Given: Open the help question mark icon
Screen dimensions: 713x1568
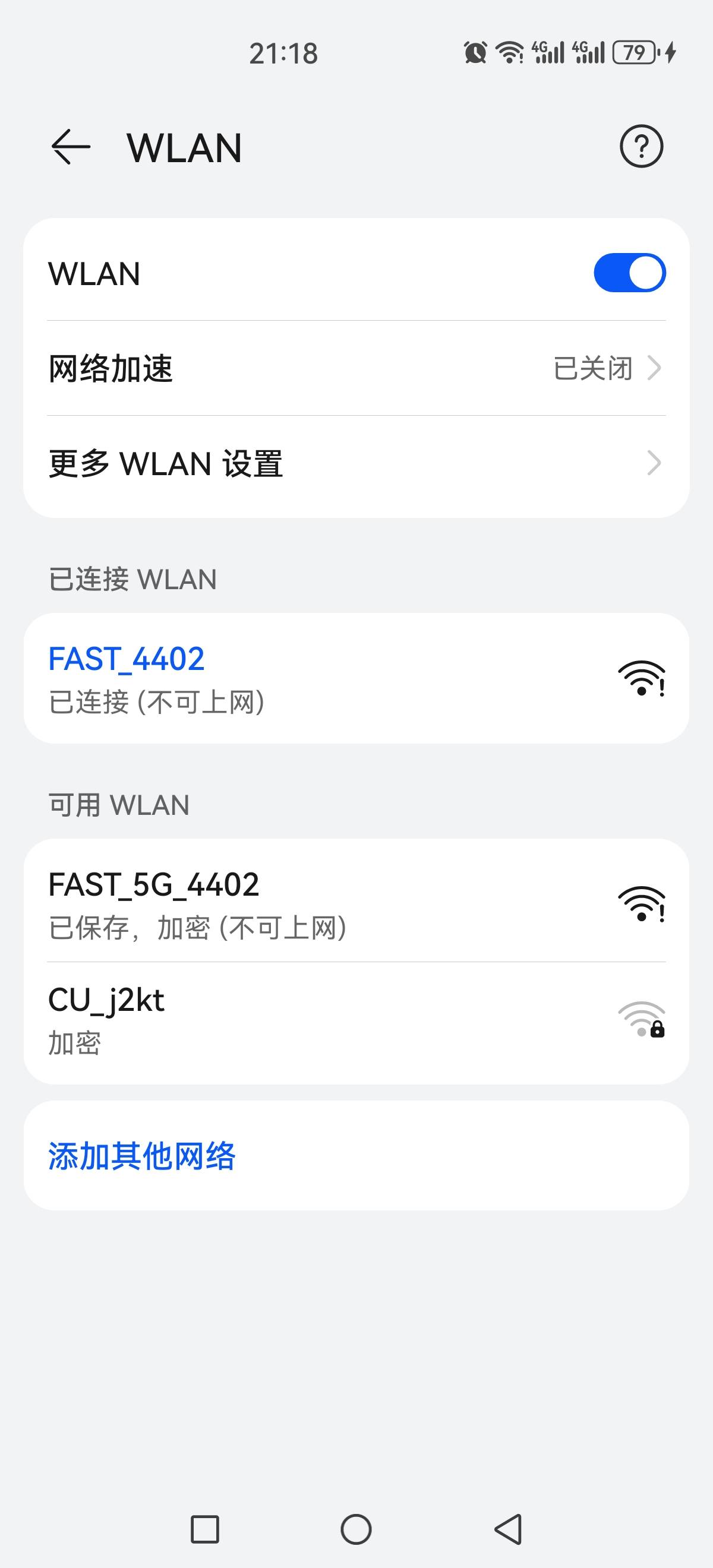Looking at the screenshot, I should coord(641,146).
